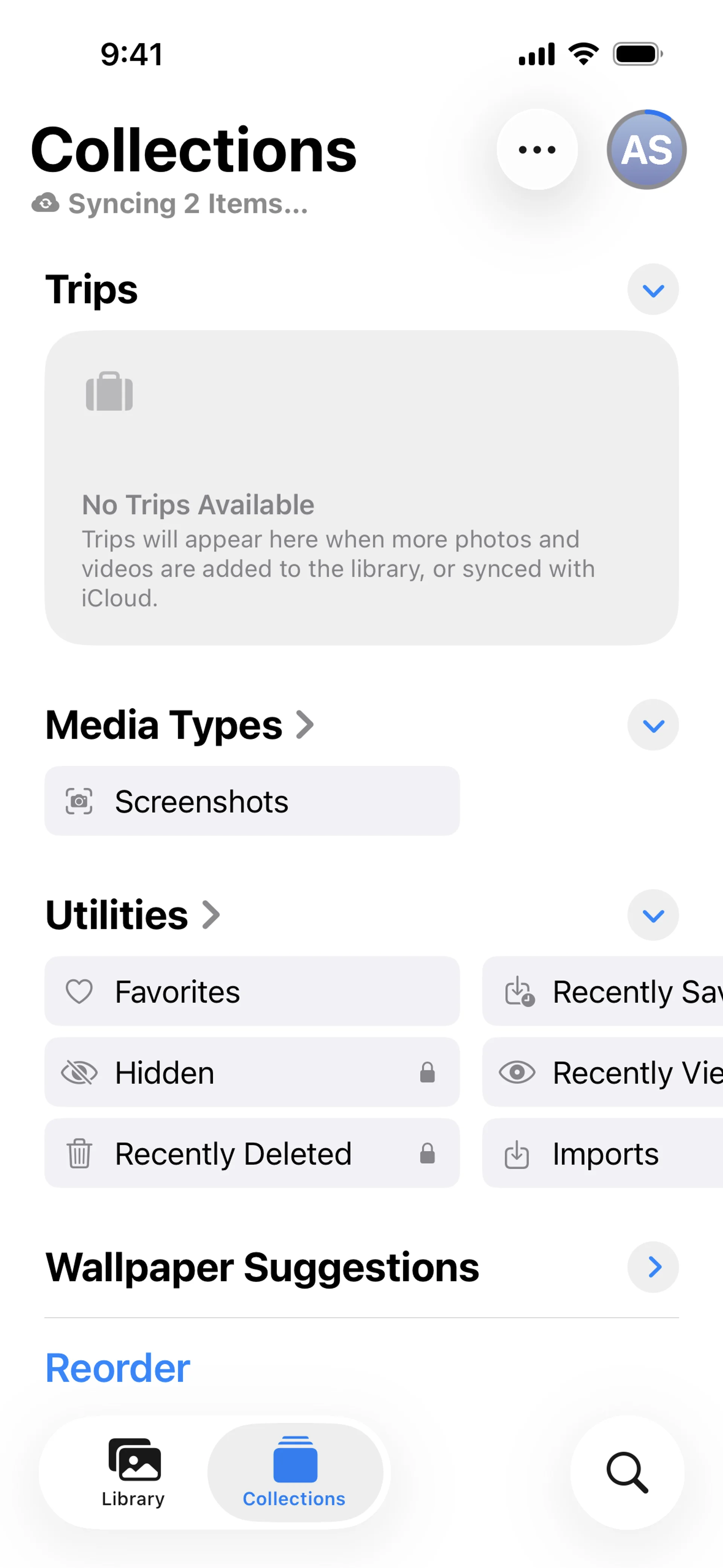Image resolution: width=723 pixels, height=1568 pixels.
Task: Tap Reorder to rearrange collections
Action: click(x=118, y=1368)
